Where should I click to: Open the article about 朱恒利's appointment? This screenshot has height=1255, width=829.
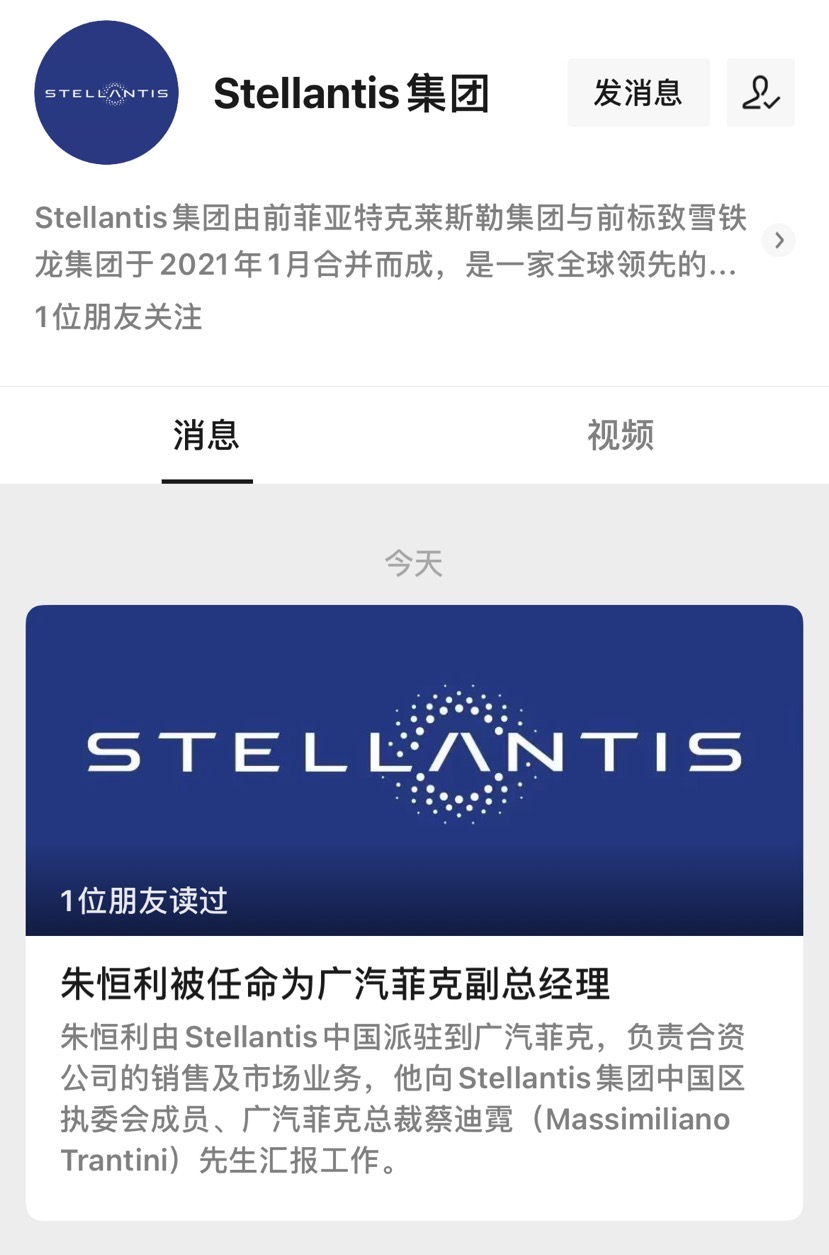[x=414, y=984]
